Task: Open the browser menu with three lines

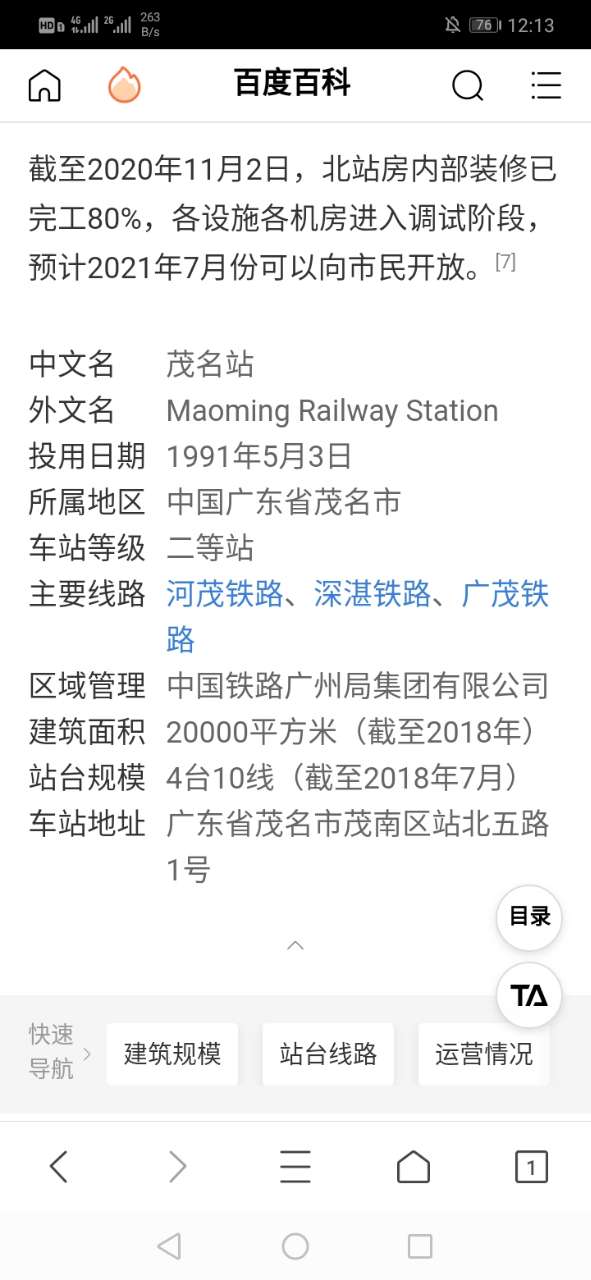Action: pyautogui.click(x=295, y=1166)
